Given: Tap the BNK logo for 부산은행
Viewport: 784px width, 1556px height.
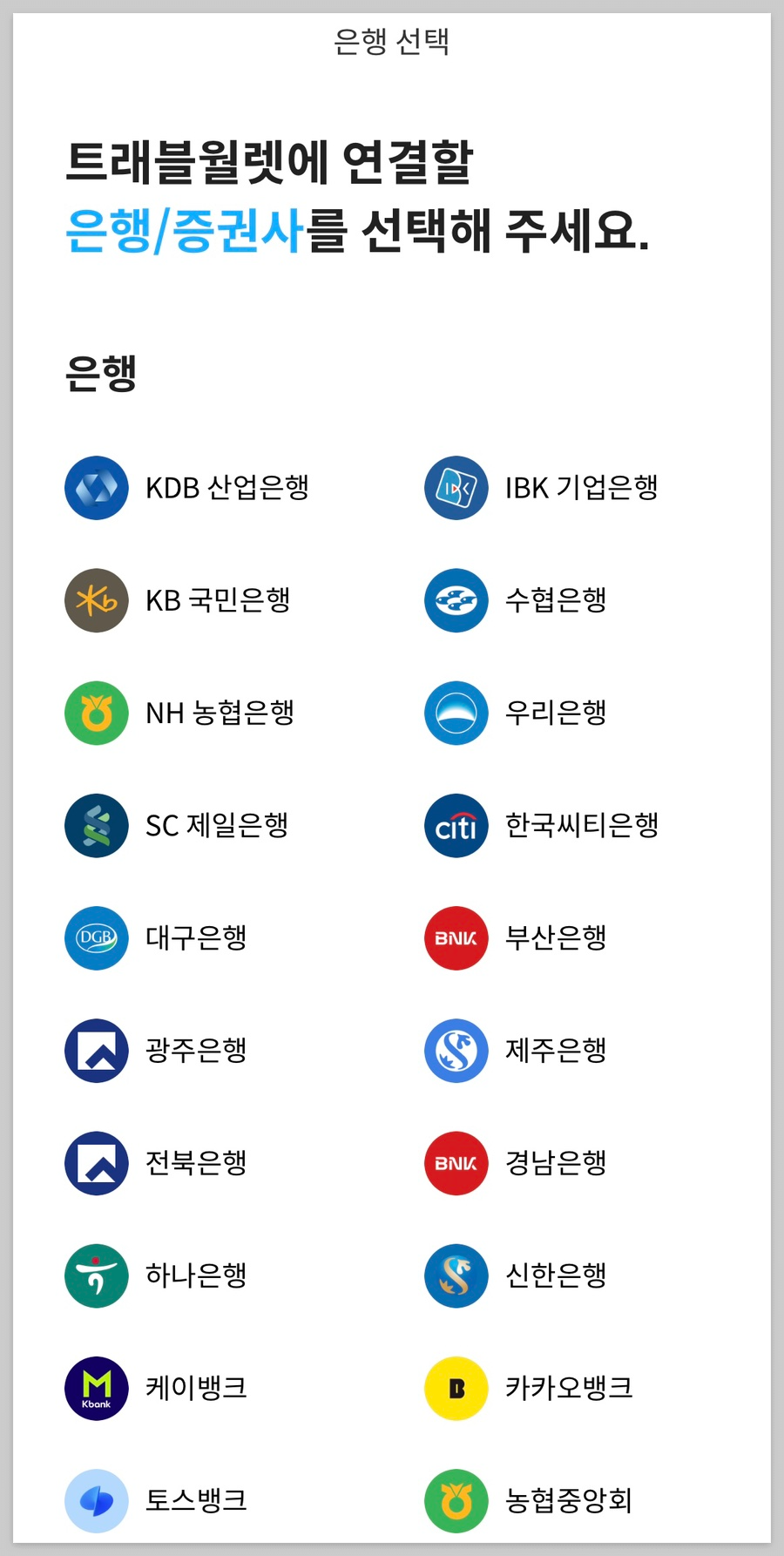Looking at the screenshot, I should click(456, 937).
